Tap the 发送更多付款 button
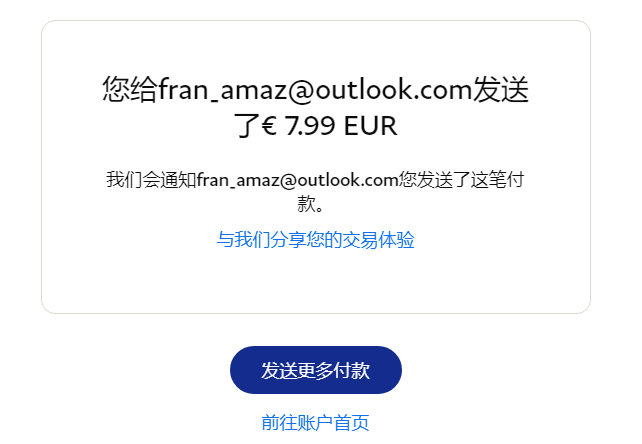Image resolution: width=642 pixels, height=444 pixels. (315, 370)
